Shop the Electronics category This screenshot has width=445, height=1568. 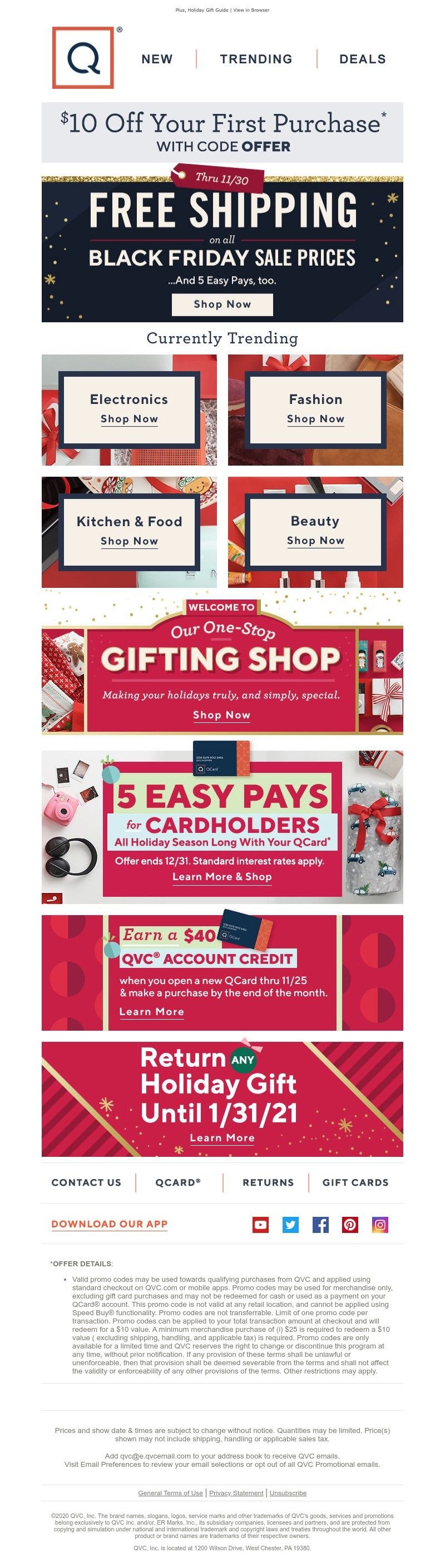click(129, 419)
